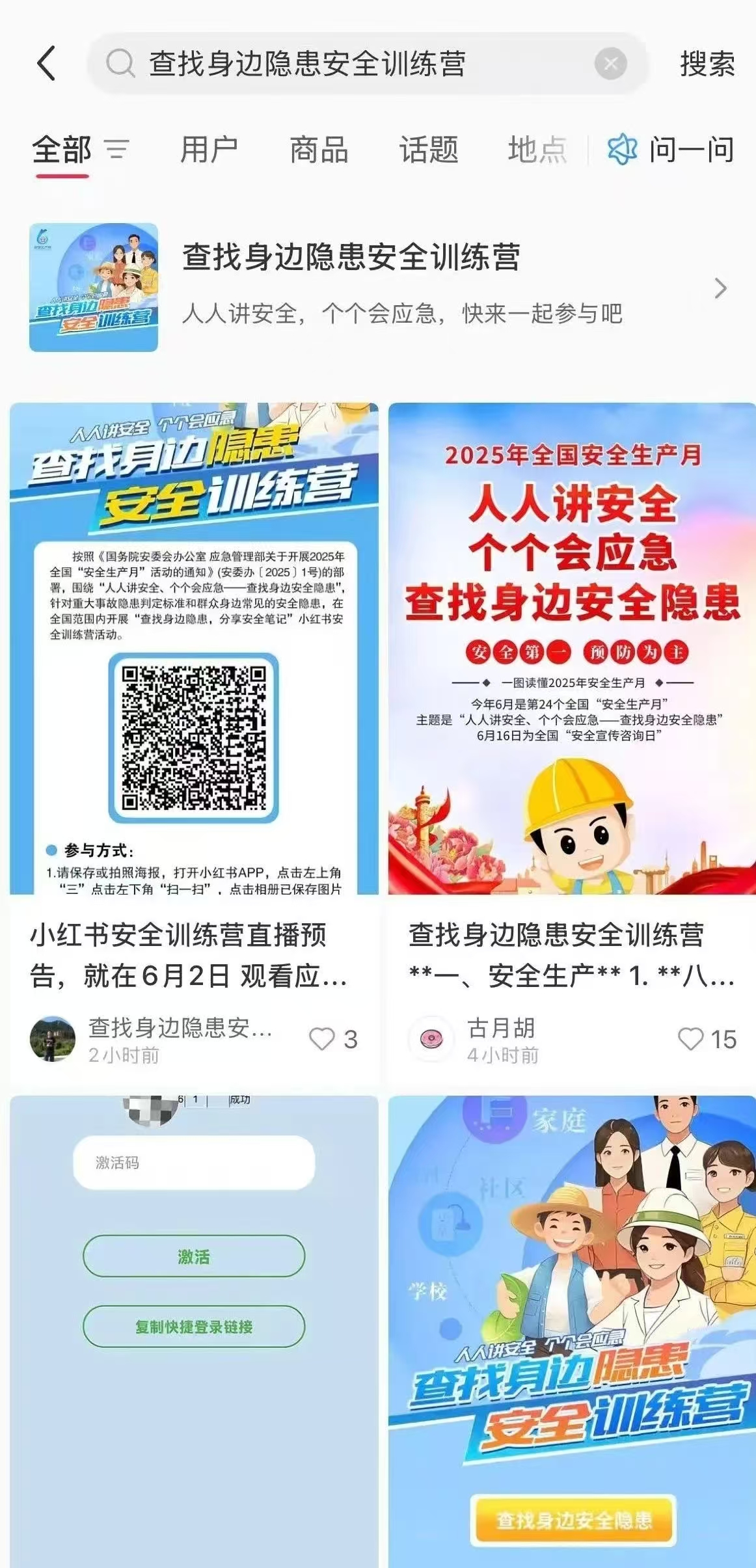This screenshot has height=1568, width=756.
Task: Open the filter icon next to 全部
Action: [118, 150]
